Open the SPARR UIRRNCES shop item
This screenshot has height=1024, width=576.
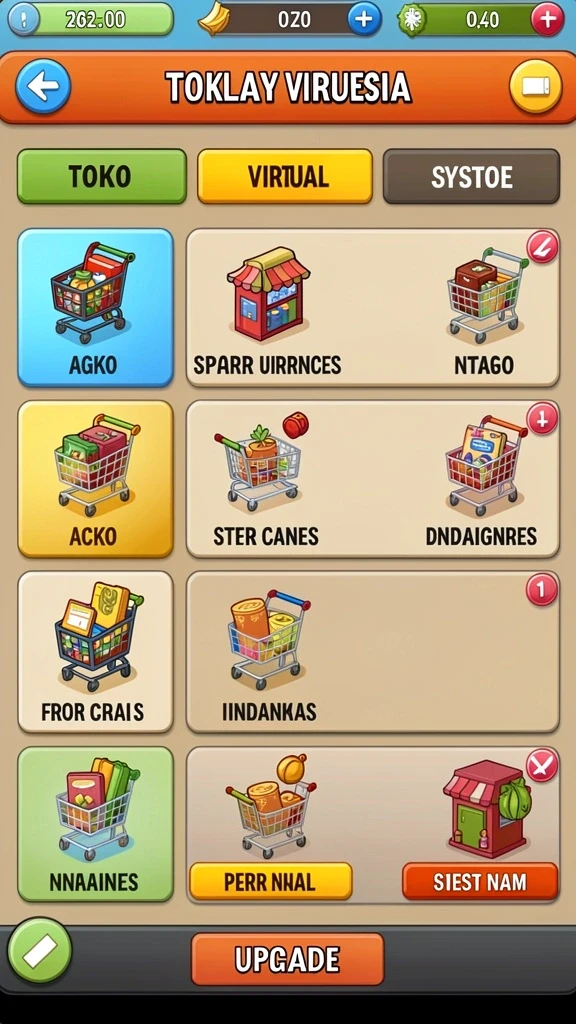click(x=268, y=308)
